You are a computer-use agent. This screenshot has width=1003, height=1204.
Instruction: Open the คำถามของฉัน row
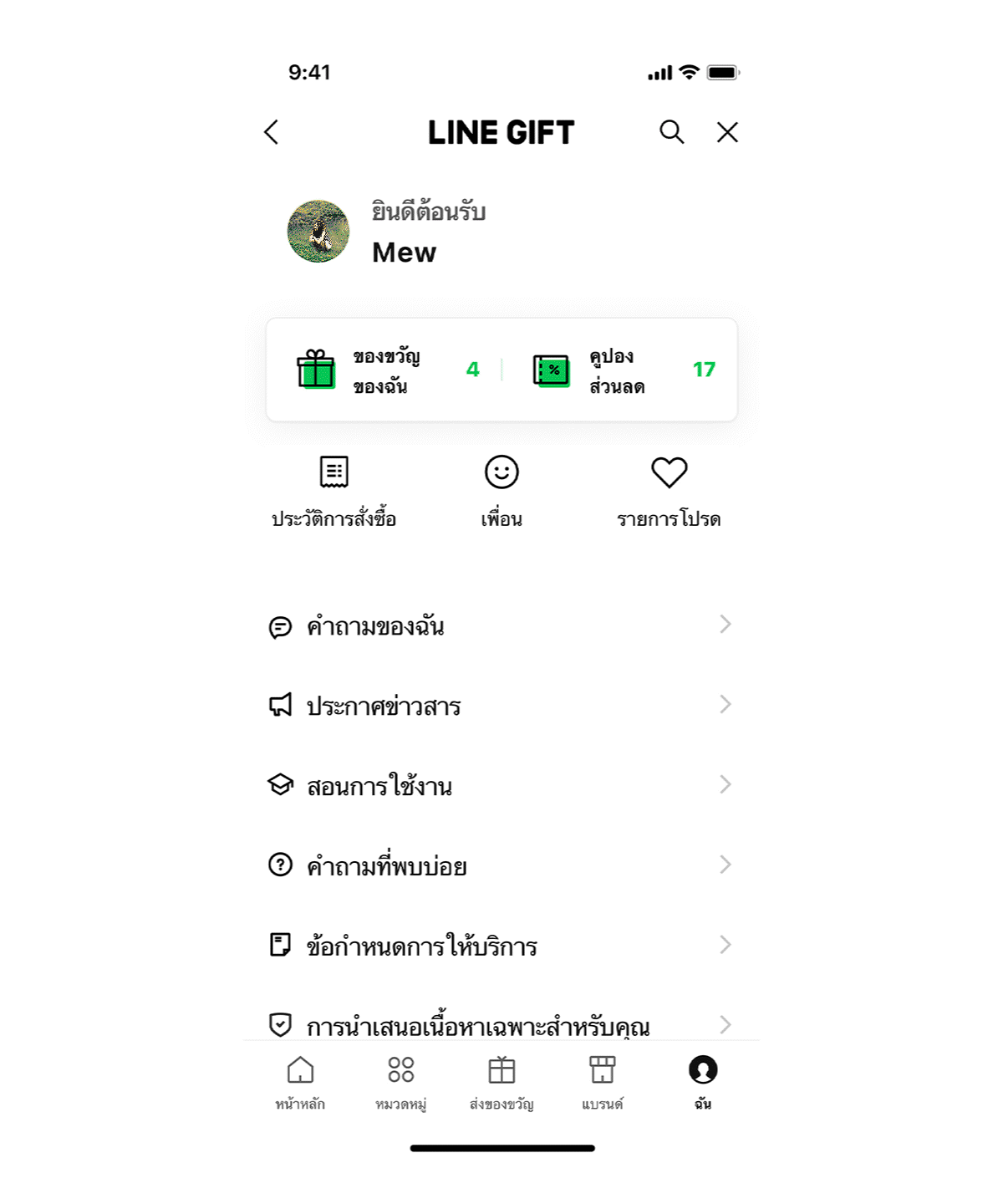click(x=500, y=625)
